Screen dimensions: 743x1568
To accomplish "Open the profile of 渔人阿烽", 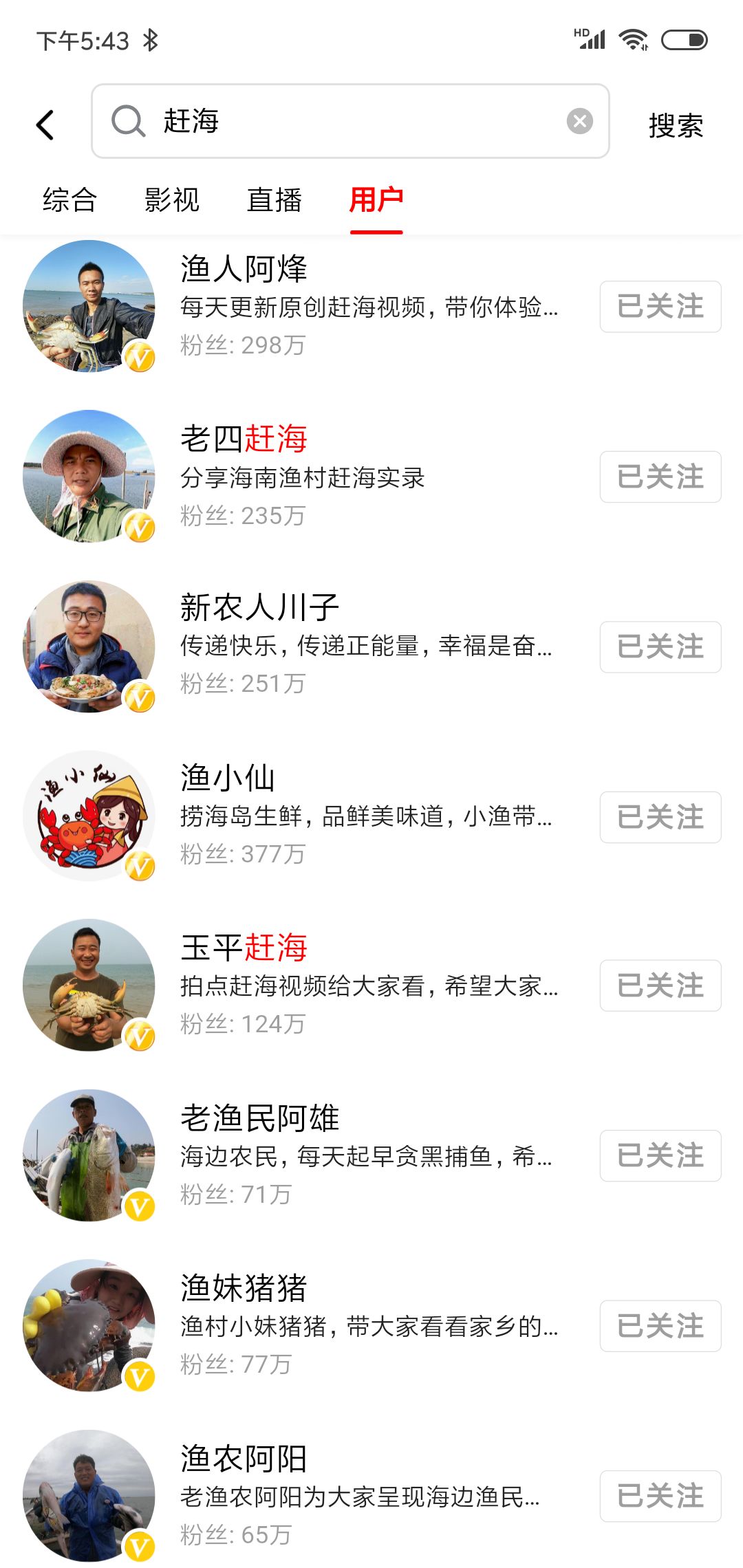I will coord(244,269).
